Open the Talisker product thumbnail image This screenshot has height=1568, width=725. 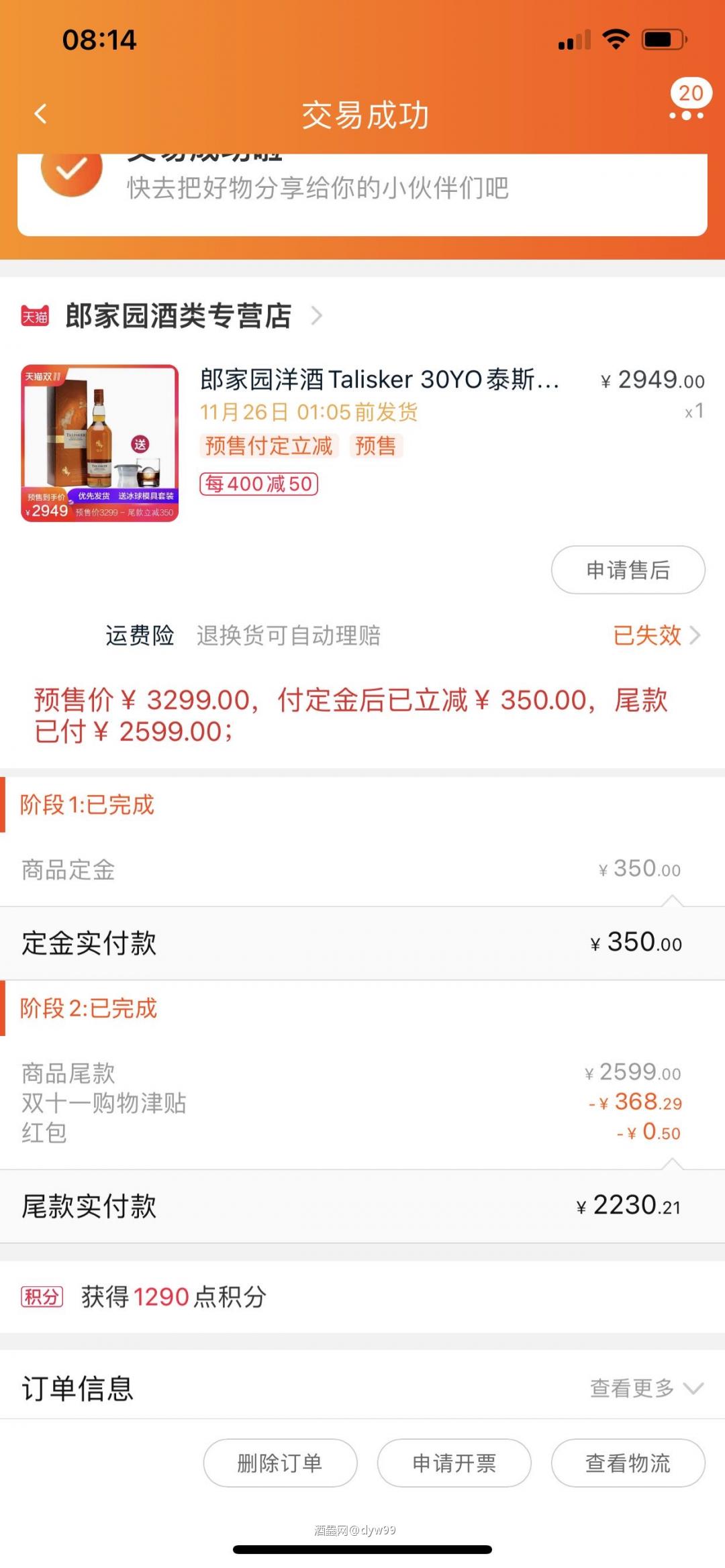click(101, 443)
